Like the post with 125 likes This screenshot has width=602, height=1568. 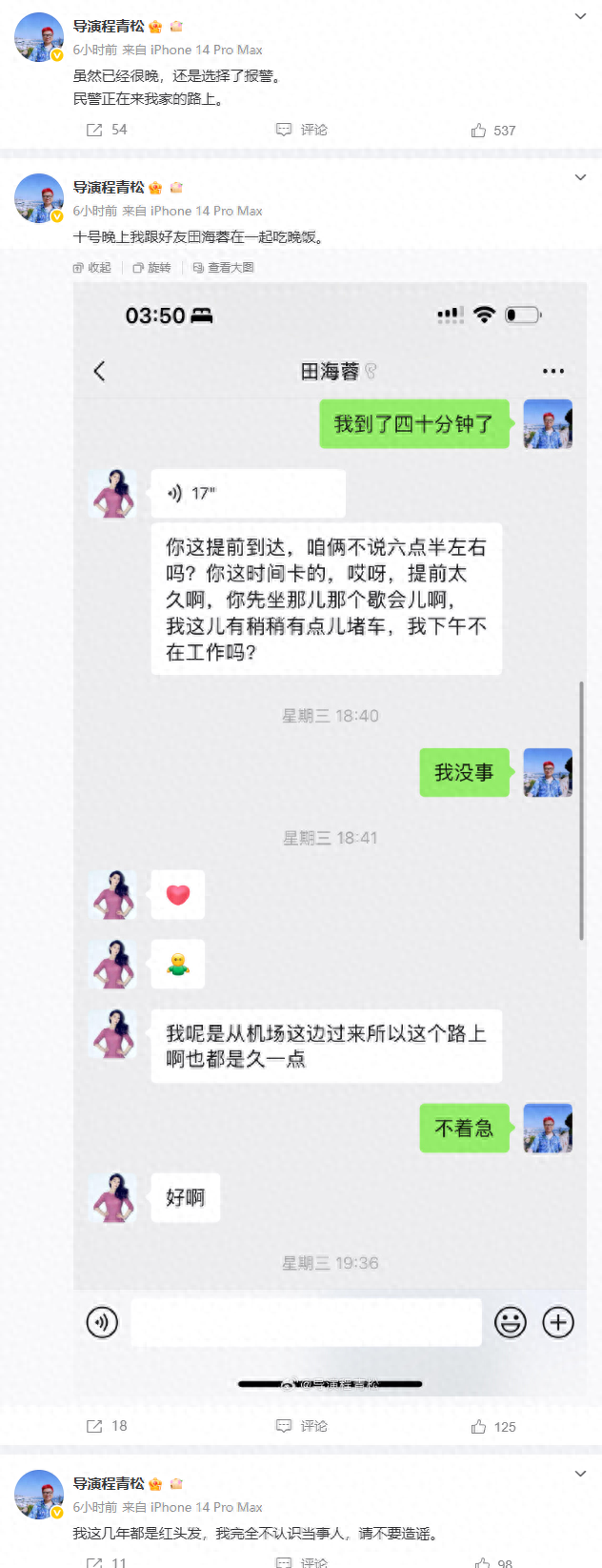(x=492, y=1427)
